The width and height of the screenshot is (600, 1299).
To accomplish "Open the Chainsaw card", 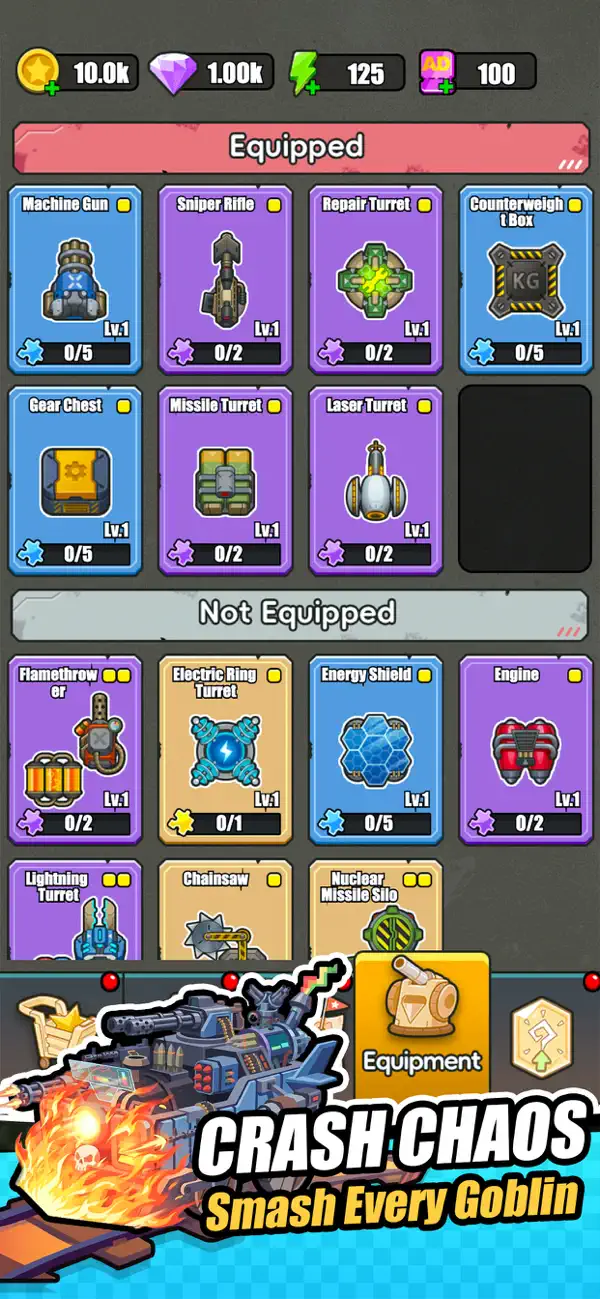I will [x=225, y=910].
